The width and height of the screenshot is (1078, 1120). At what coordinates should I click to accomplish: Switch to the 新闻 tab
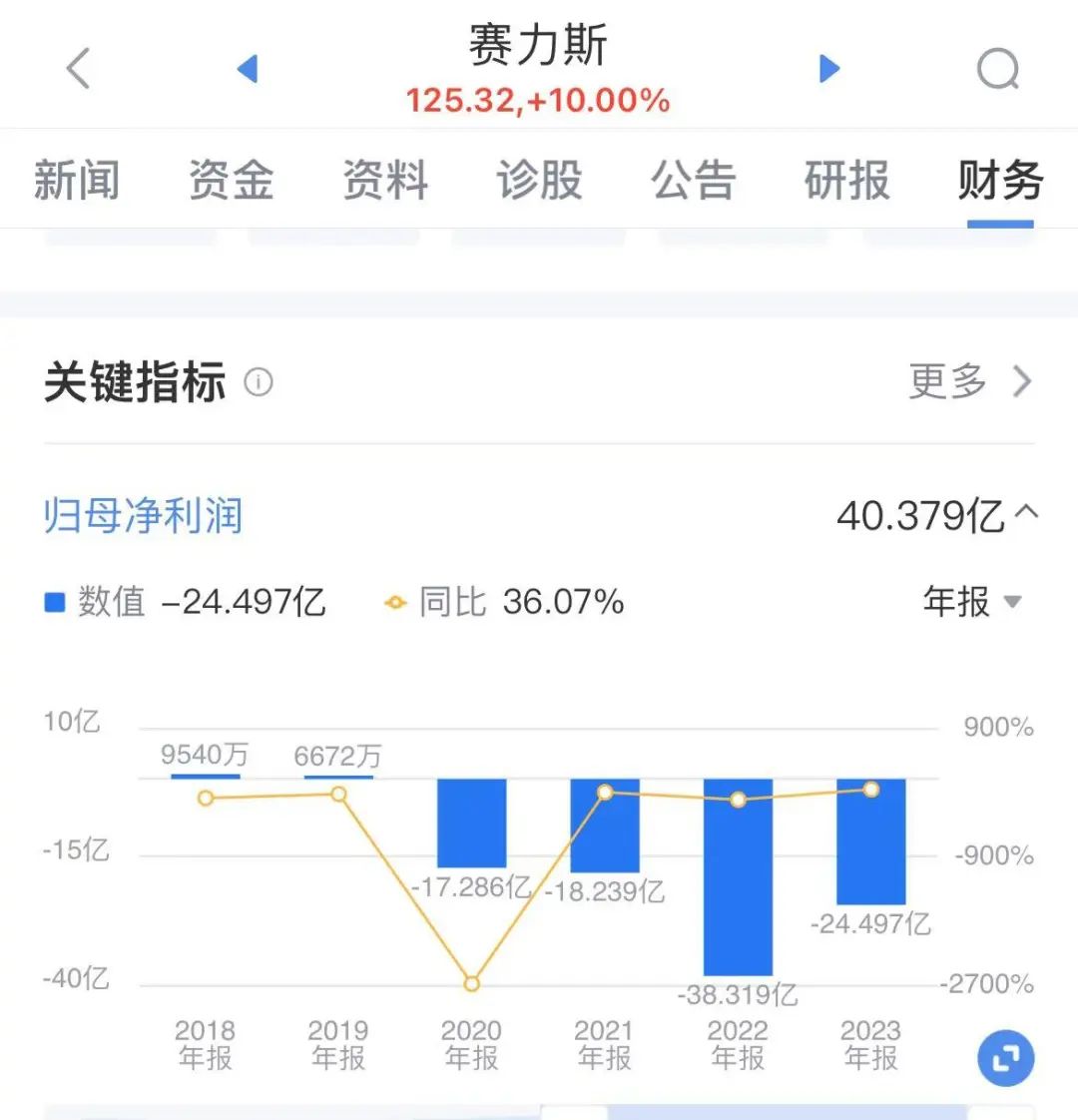click(77, 181)
